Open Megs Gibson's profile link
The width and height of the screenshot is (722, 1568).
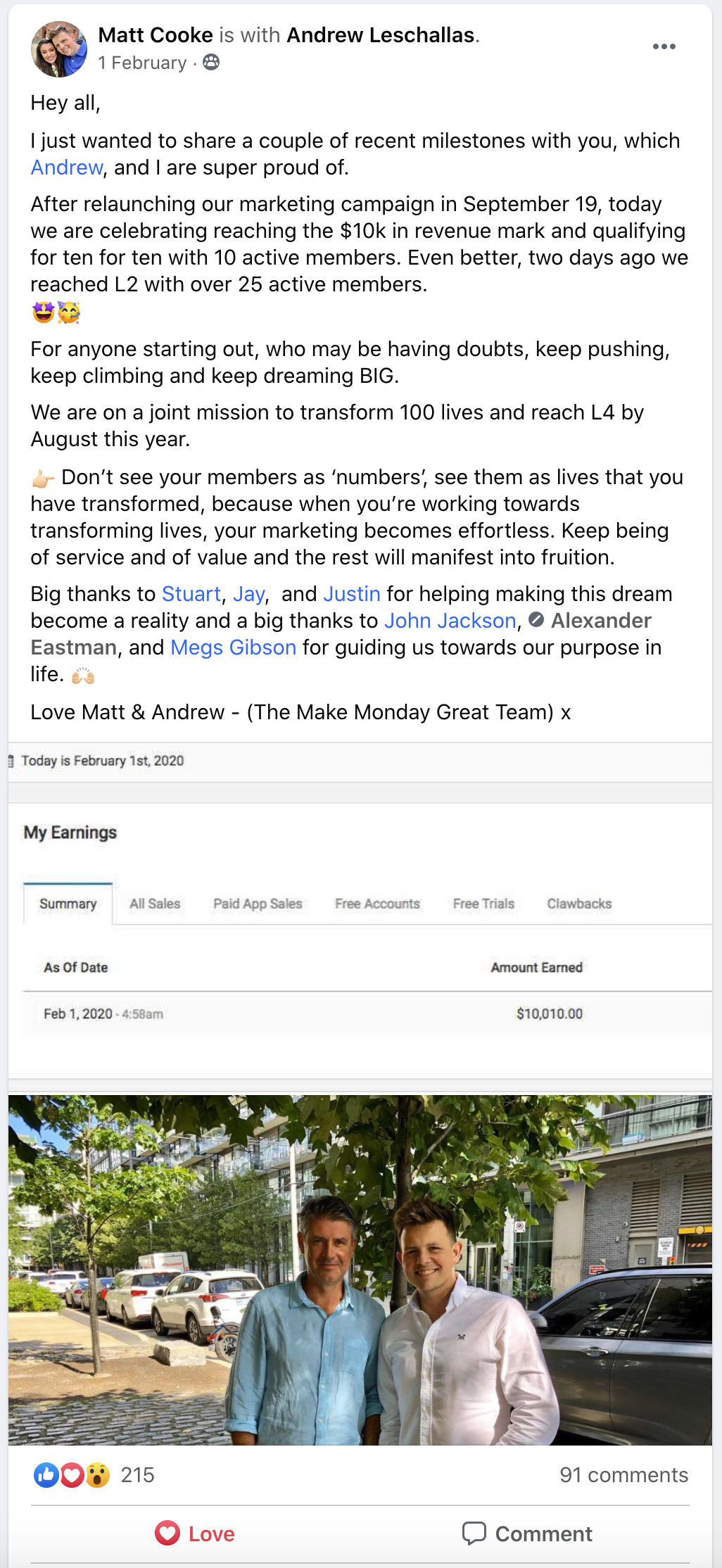coord(234,647)
